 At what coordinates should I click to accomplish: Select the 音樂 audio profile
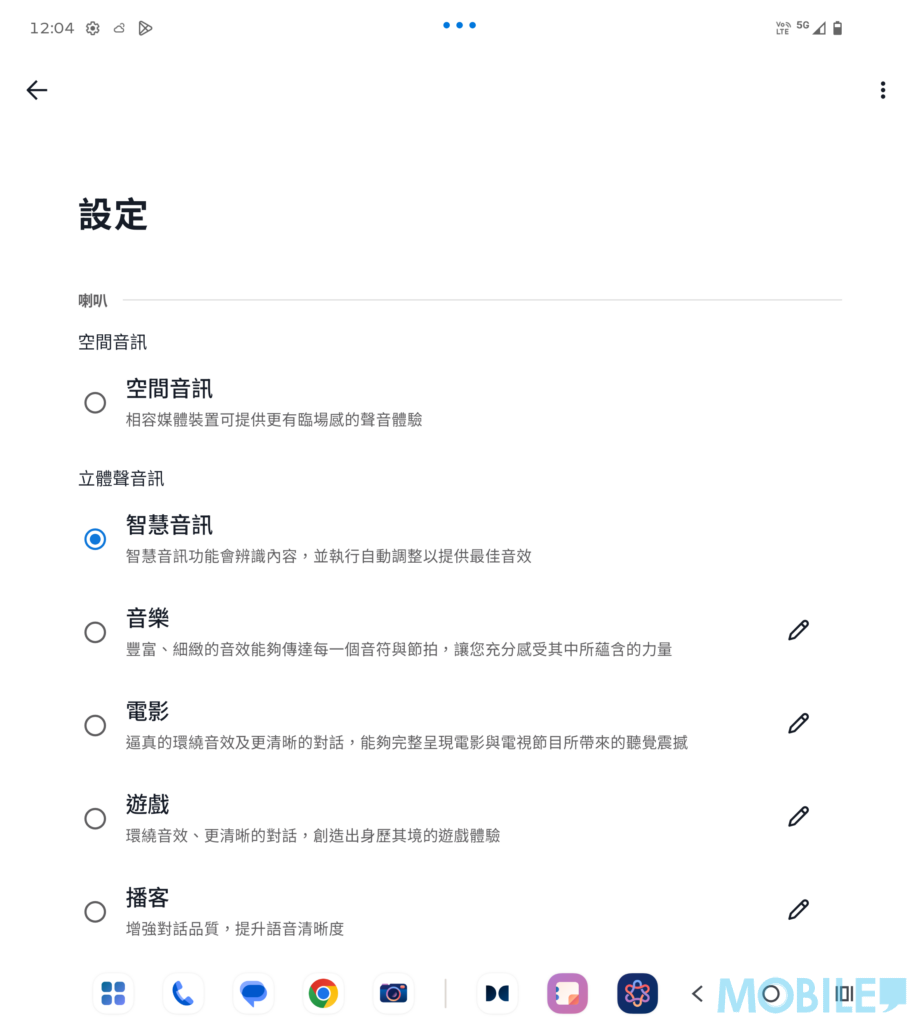(x=95, y=632)
